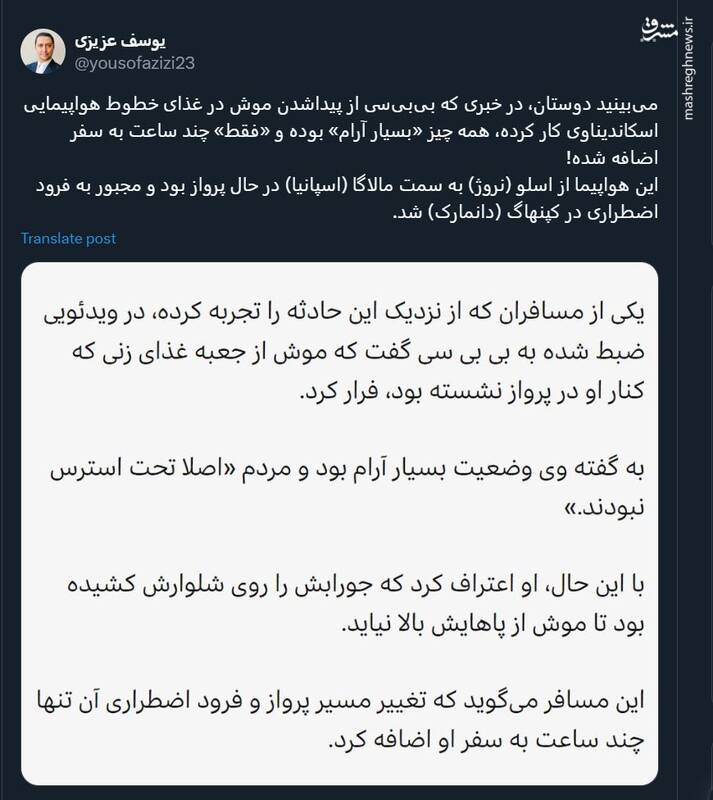Open یوسف عزیزی's profile picture
This screenshot has width=713, height=800.
(x=44, y=52)
